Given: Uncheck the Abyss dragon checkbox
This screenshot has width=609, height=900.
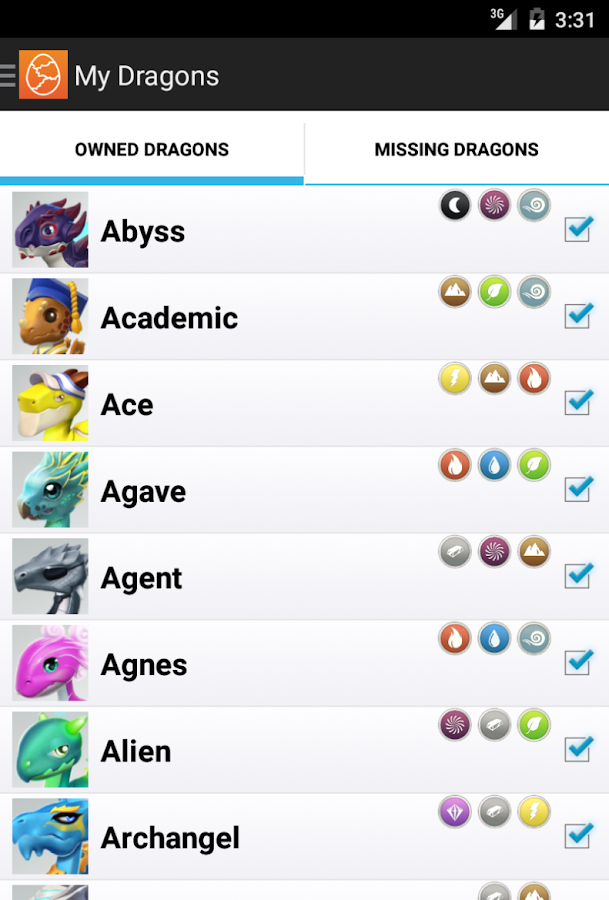Looking at the screenshot, I should coord(578,230).
